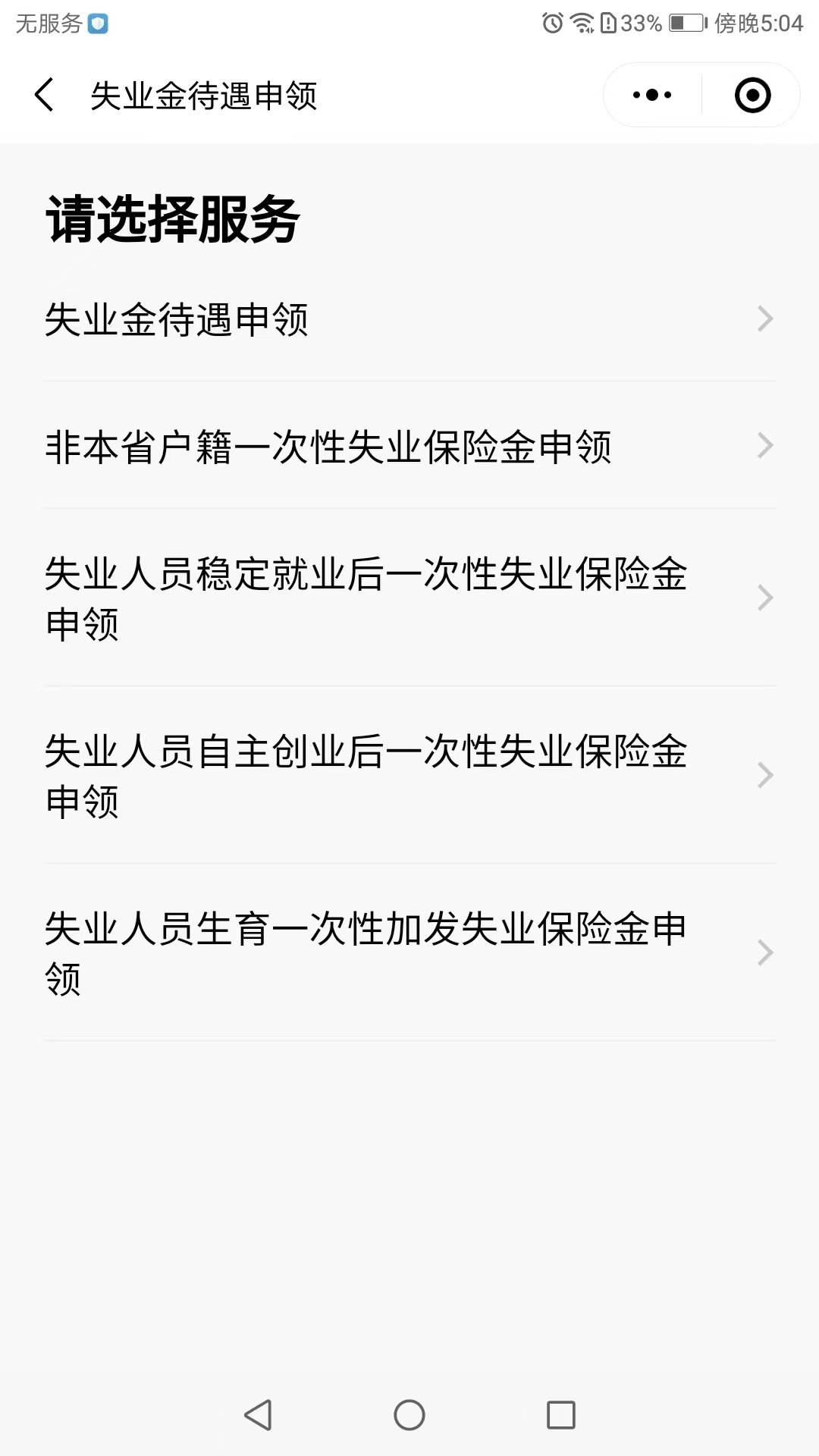
Task: Go back using the header arrow
Action: click(45, 96)
